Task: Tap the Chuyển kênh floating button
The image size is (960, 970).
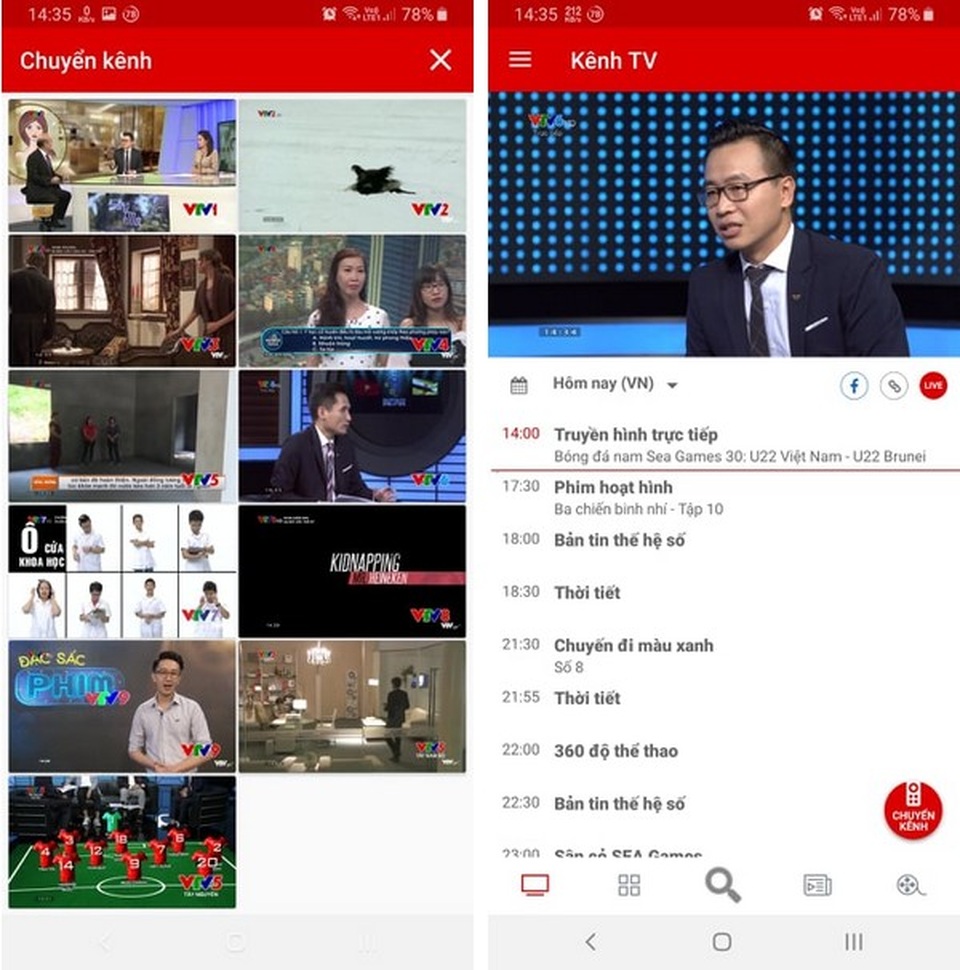Action: pos(912,810)
